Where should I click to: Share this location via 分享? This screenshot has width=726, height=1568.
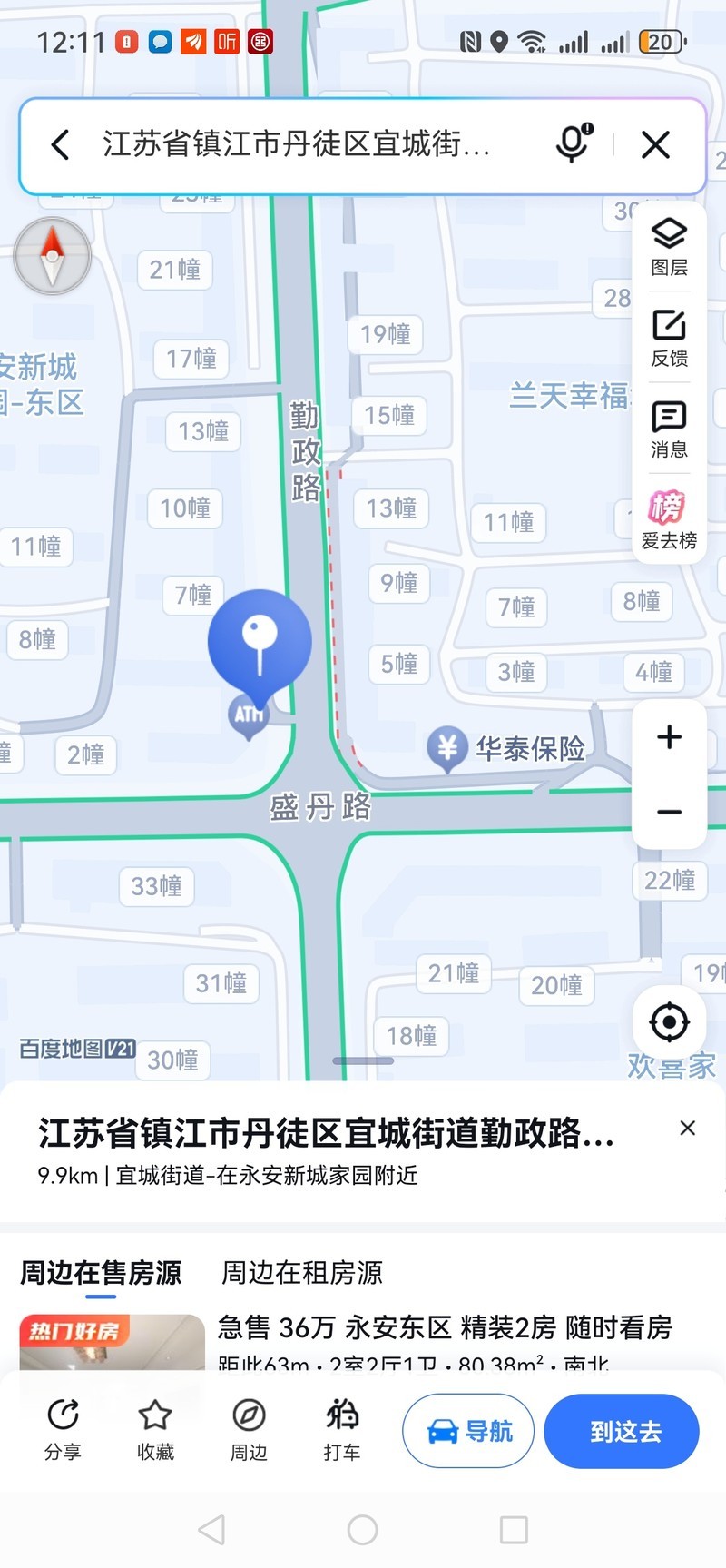pyautogui.click(x=63, y=1430)
